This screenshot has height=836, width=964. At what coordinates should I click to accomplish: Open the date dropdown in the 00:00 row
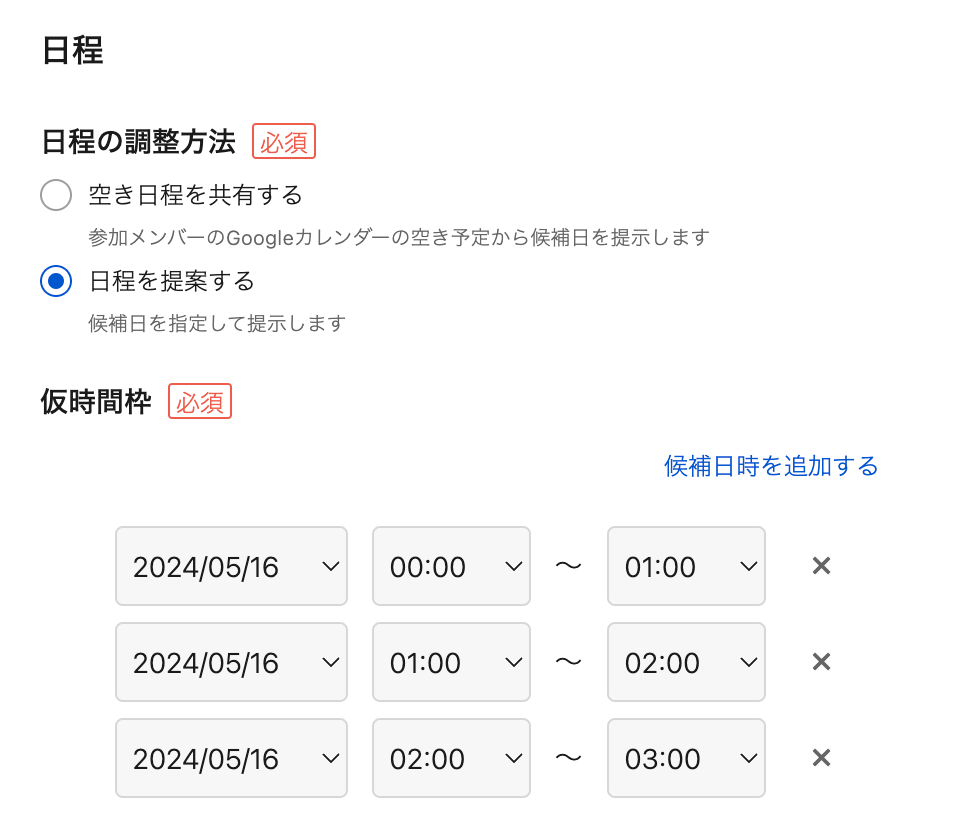(231, 566)
